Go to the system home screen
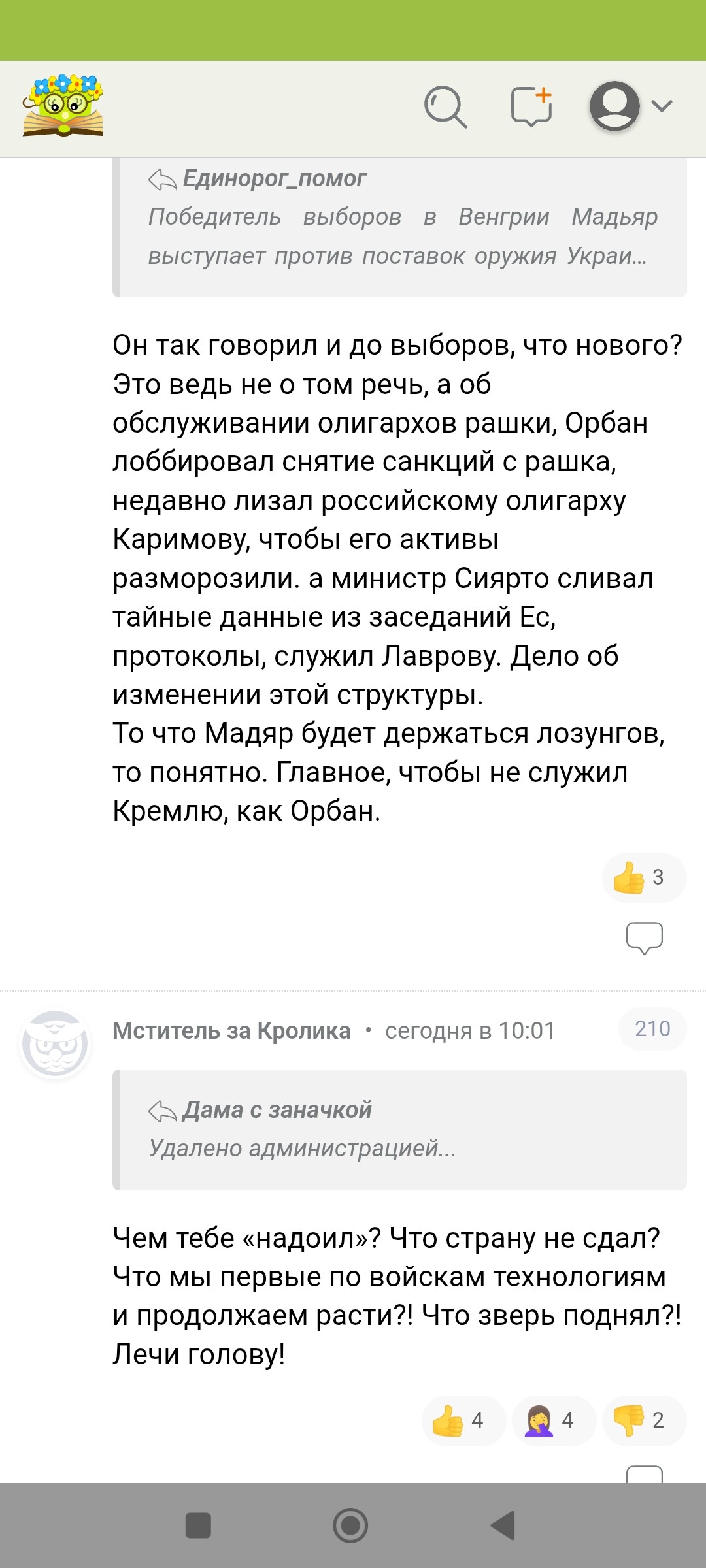706x1568 pixels. [351, 1526]
